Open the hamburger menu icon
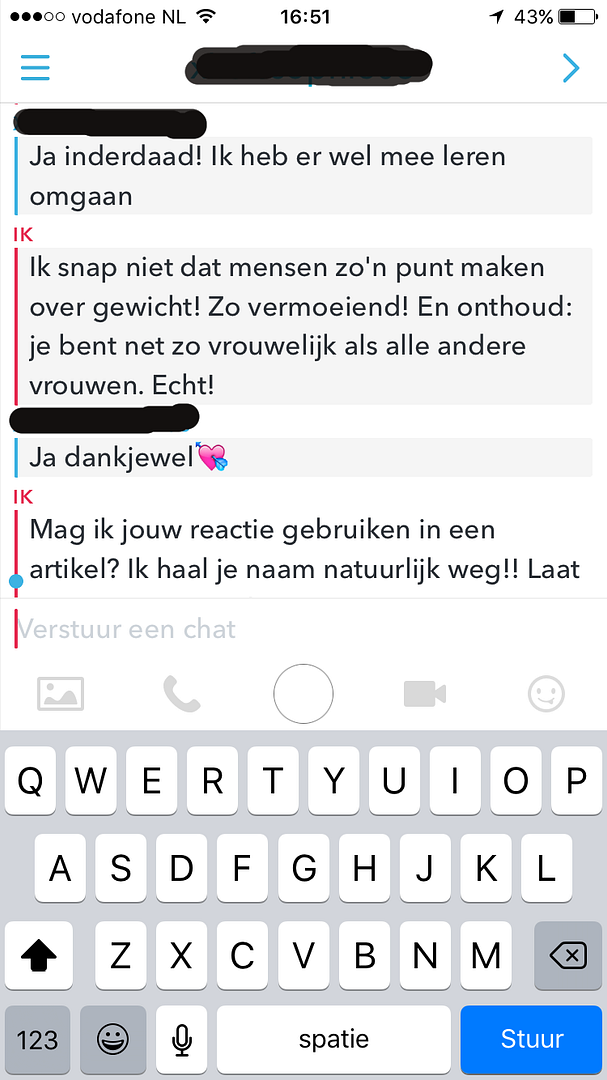607x1080 pixels. click(x=35, y=67)
